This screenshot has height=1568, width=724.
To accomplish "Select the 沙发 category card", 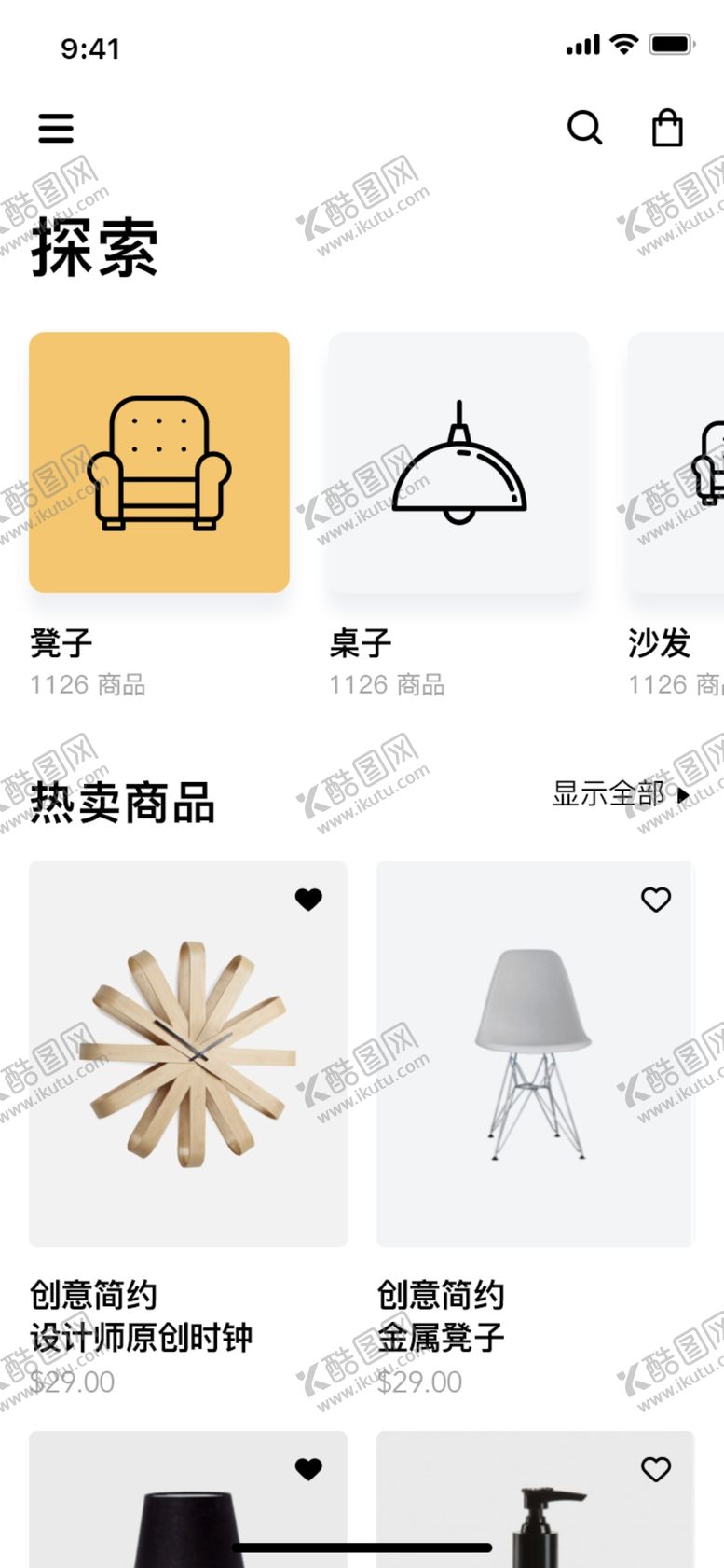I will click(676, 462).
